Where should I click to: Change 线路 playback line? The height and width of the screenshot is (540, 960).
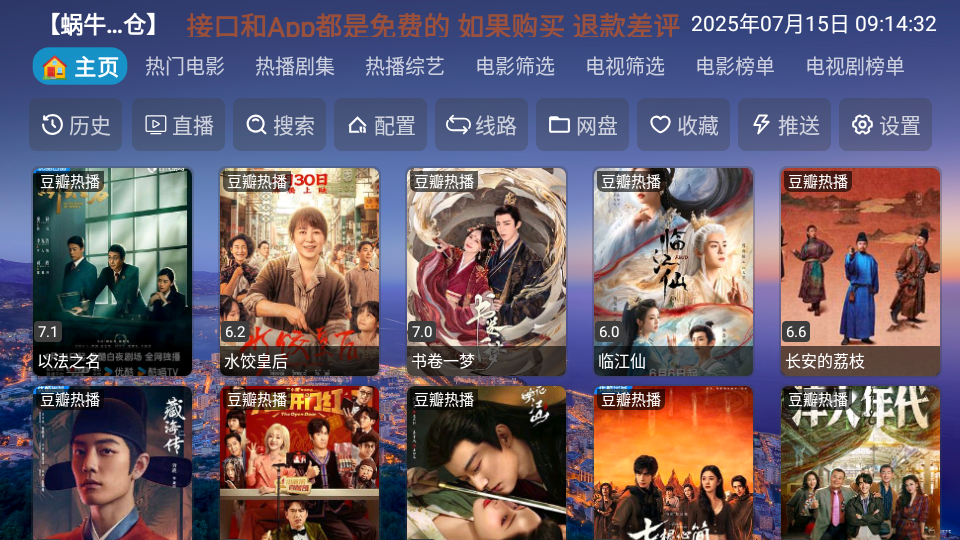(x=482, y=125)
